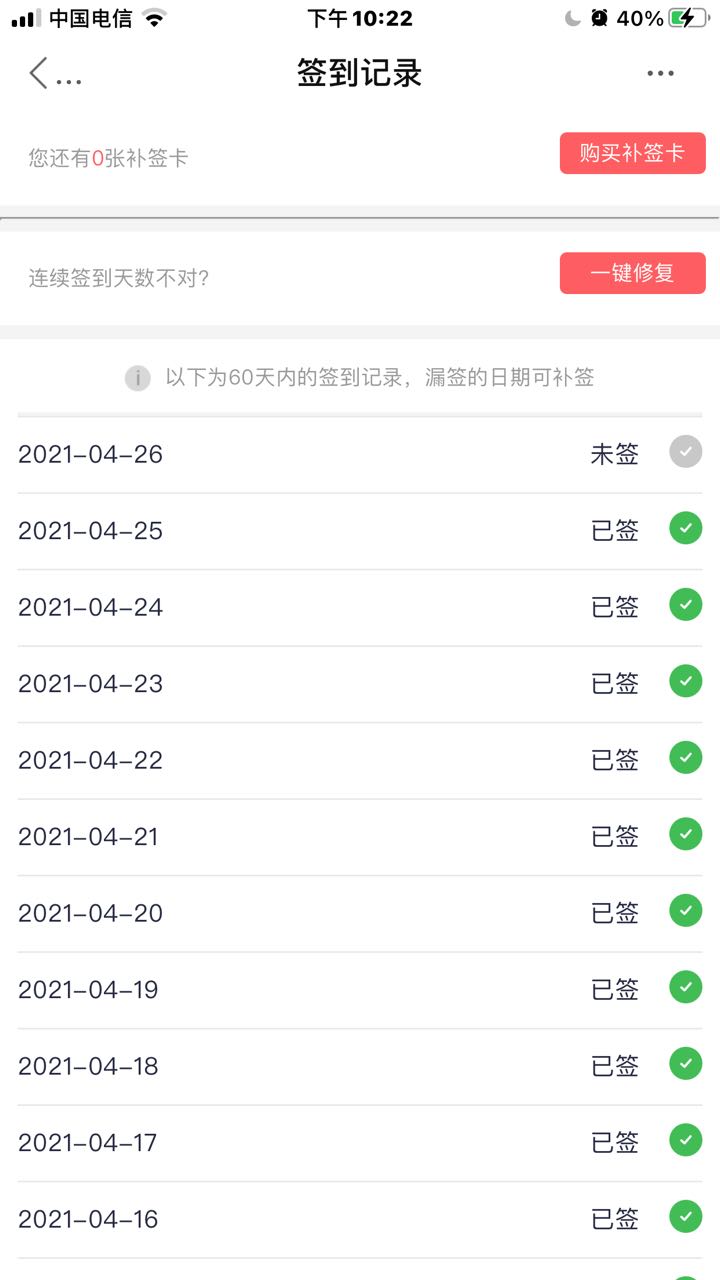Select the unsigned 2021-04-26 row to make up
Image resolution: width=720 pixels, height=1280 pixels.
(360, 454)
